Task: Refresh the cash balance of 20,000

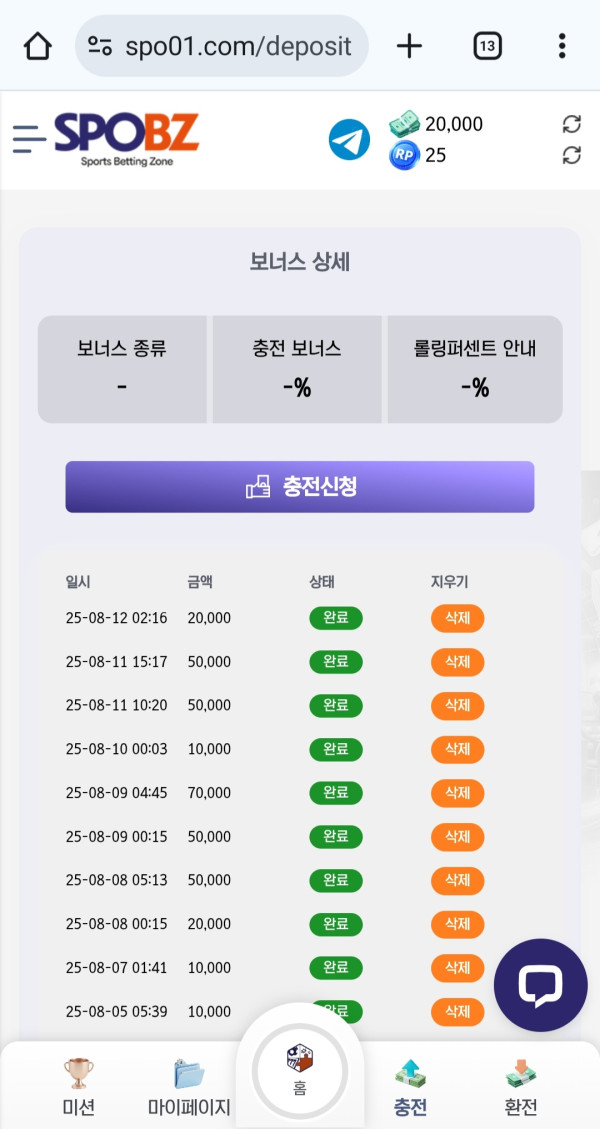Action: [572, 124]
